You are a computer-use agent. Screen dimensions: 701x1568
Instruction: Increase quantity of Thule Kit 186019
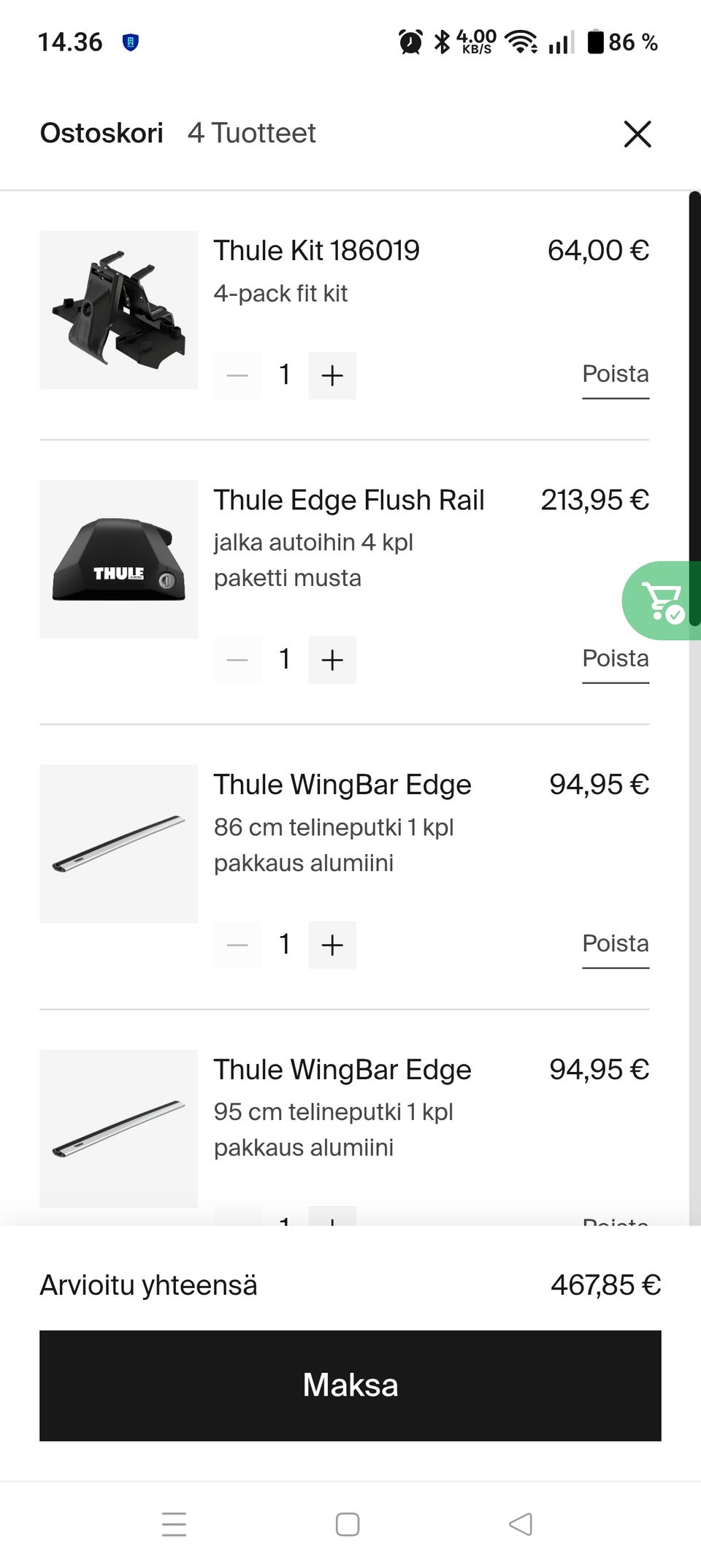pyautogui.click(x=332, y=376)
